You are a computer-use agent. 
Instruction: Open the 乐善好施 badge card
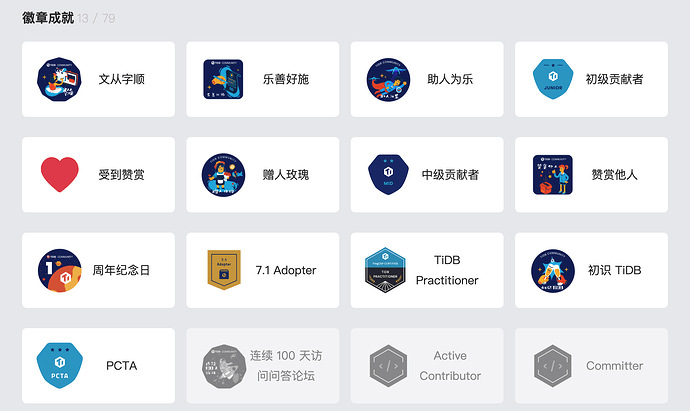point(262,79)
